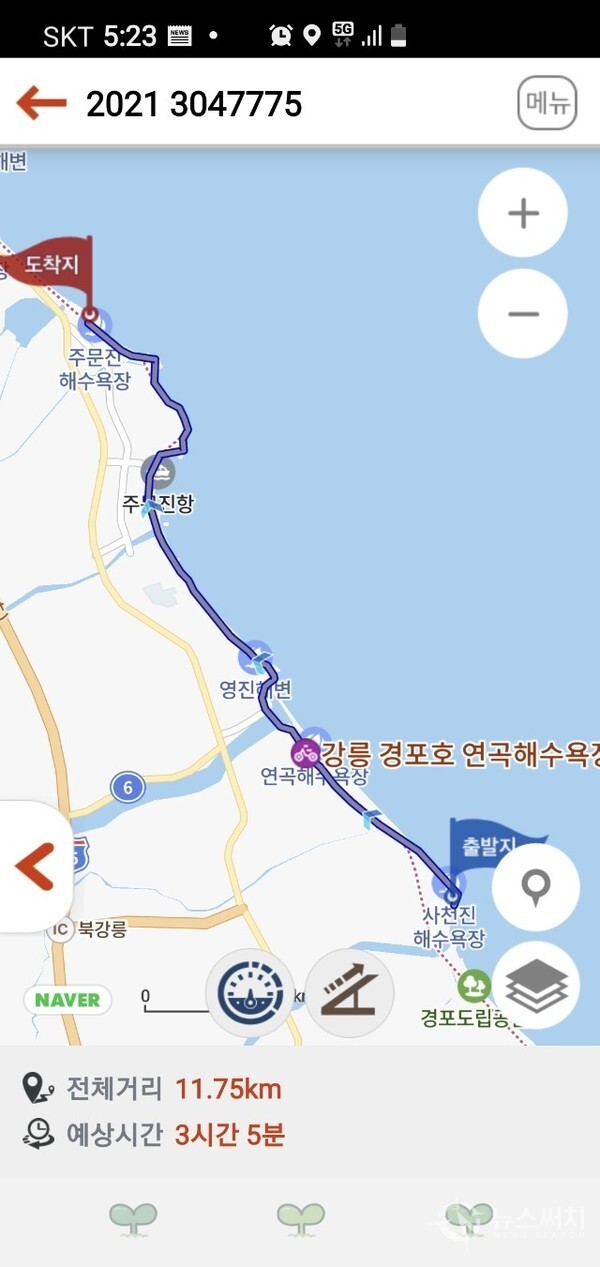
Task: Expand the side panel chevron
Action: pos(35,867)
